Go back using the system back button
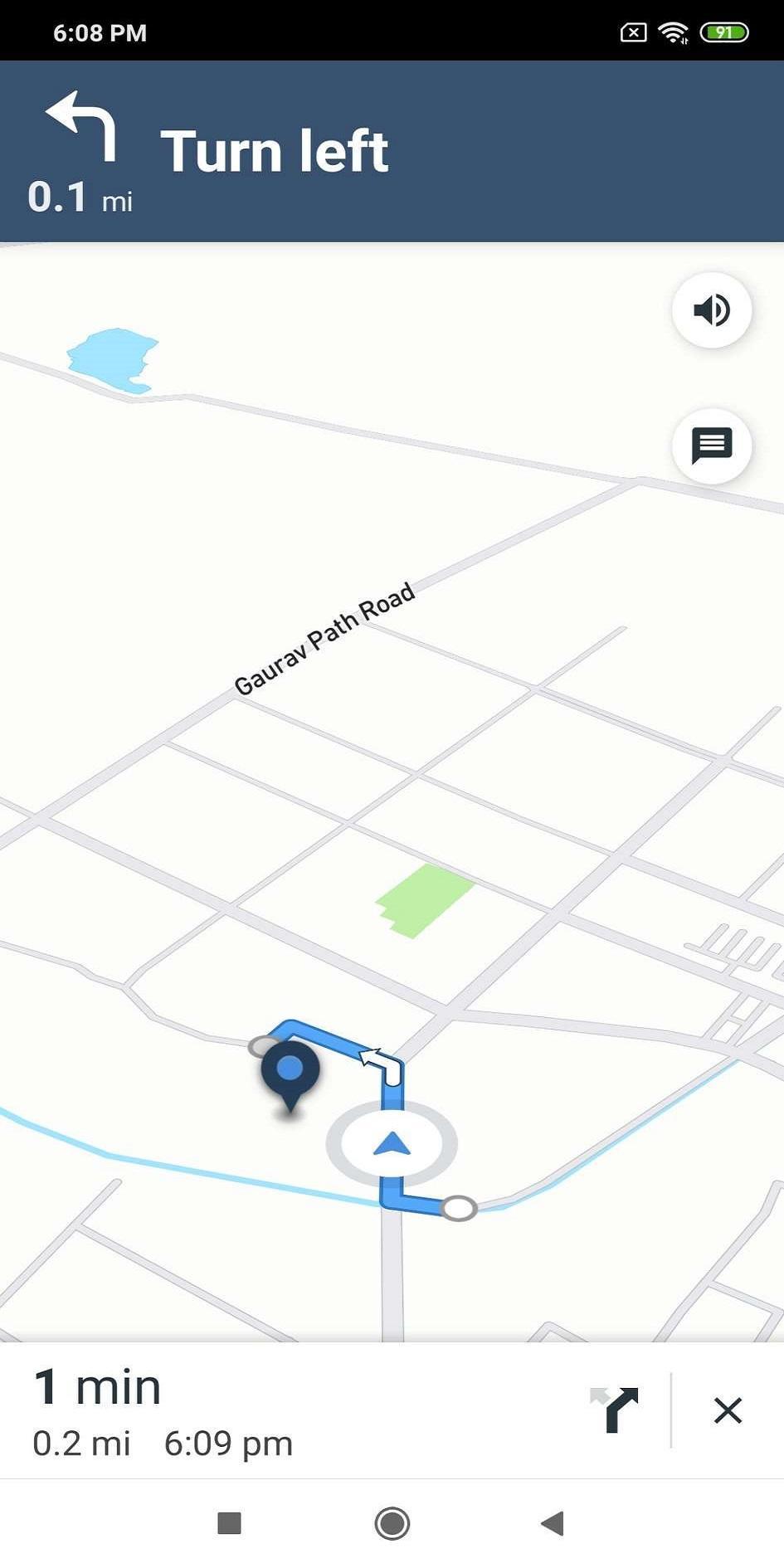This screenshot has width=784, height=1568. tap(552, 1523)
